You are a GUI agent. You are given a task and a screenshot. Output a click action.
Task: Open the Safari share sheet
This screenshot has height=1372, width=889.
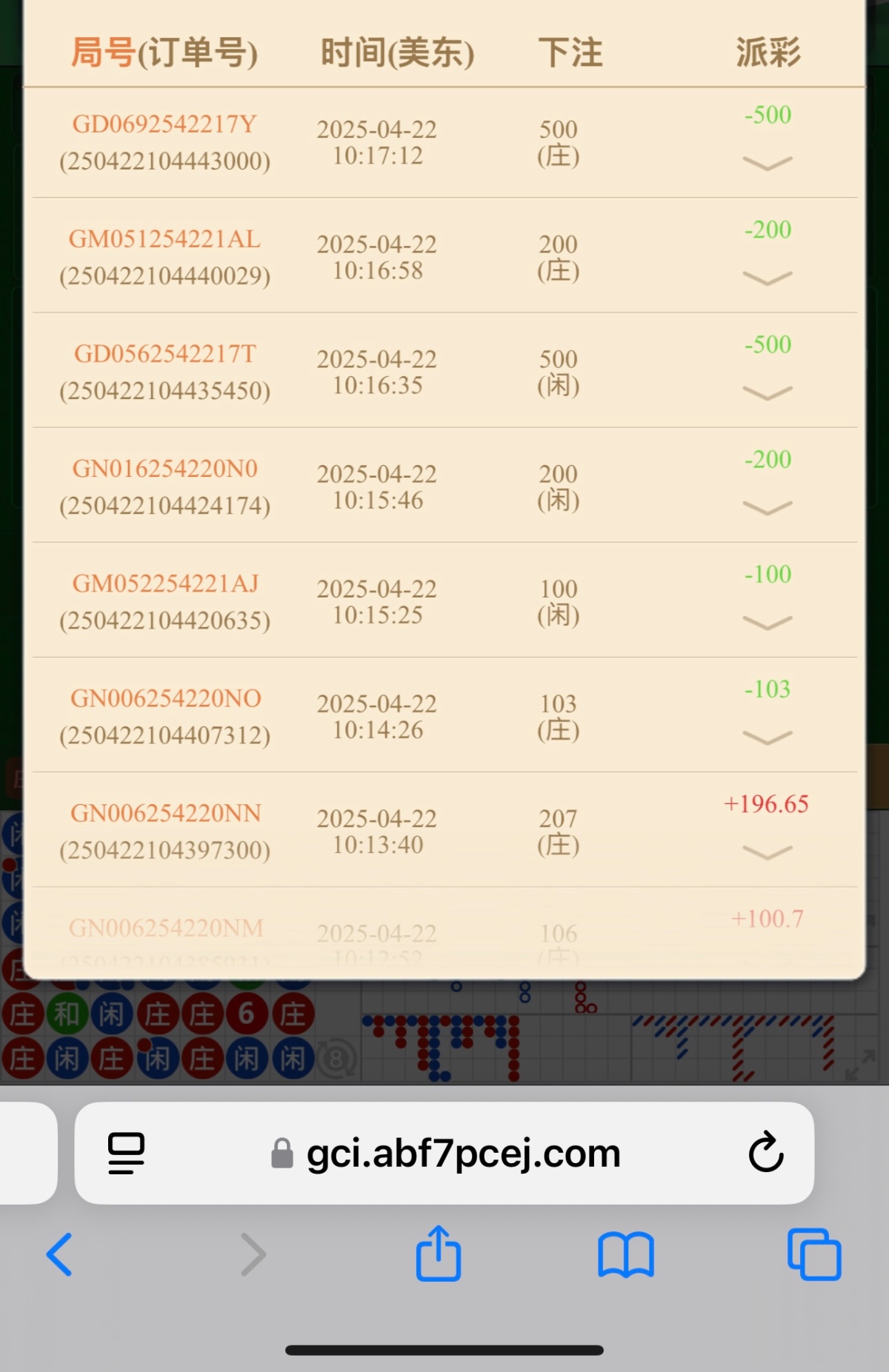439,1254
